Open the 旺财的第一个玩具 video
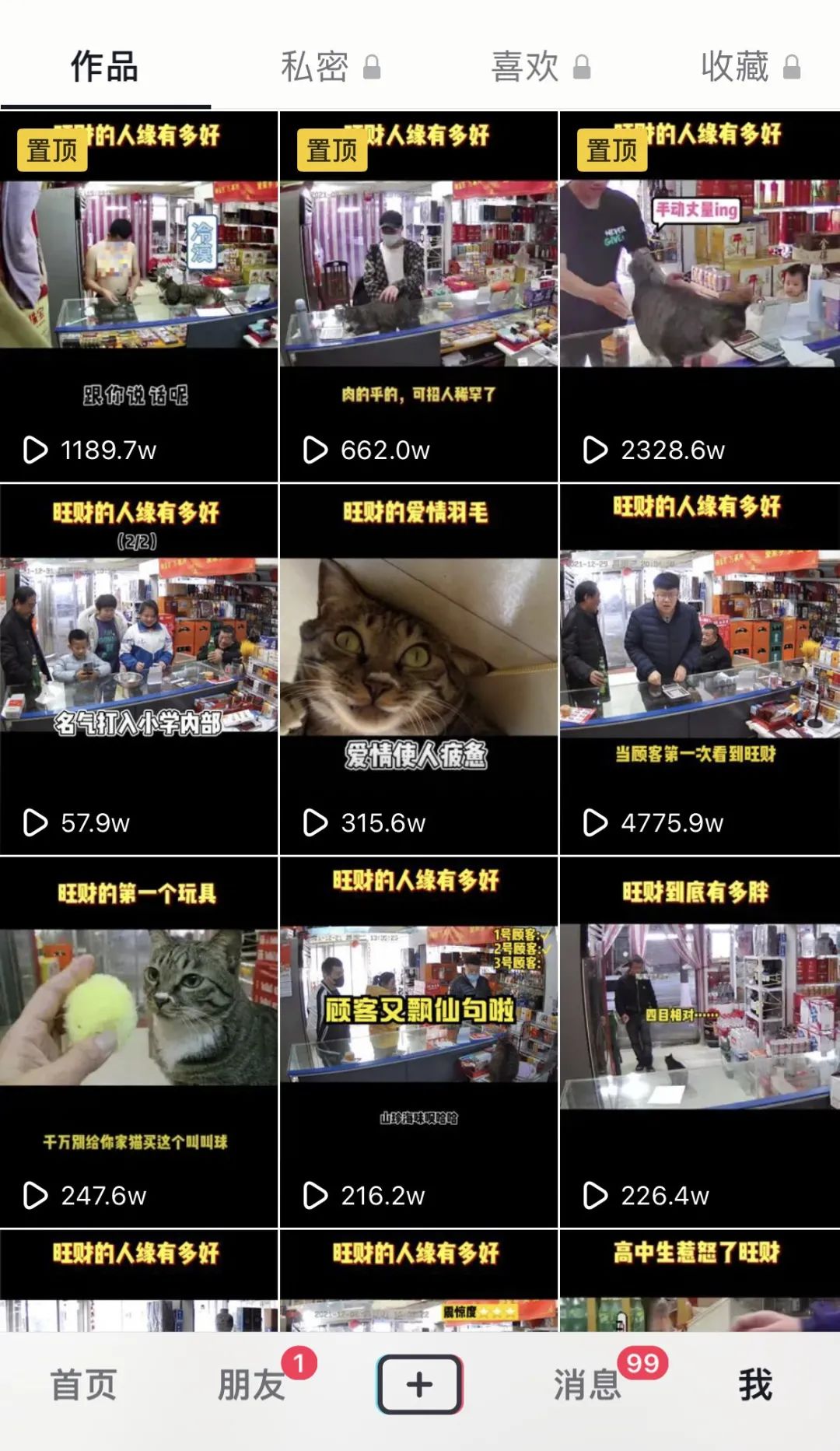Viewport: 840px width, 1451px height. (138, 1043)
